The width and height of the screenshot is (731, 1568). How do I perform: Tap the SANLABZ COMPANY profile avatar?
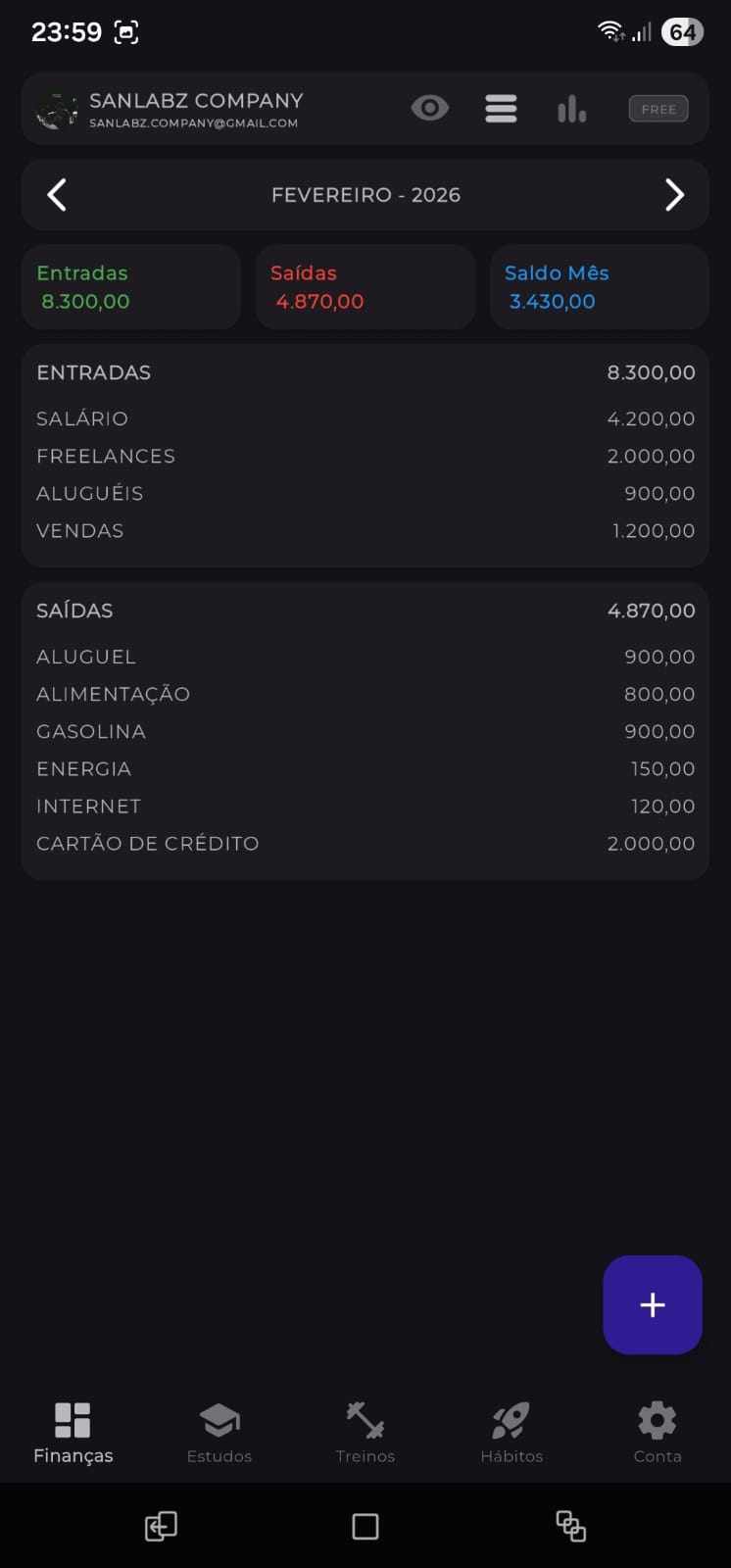point(56,108)
